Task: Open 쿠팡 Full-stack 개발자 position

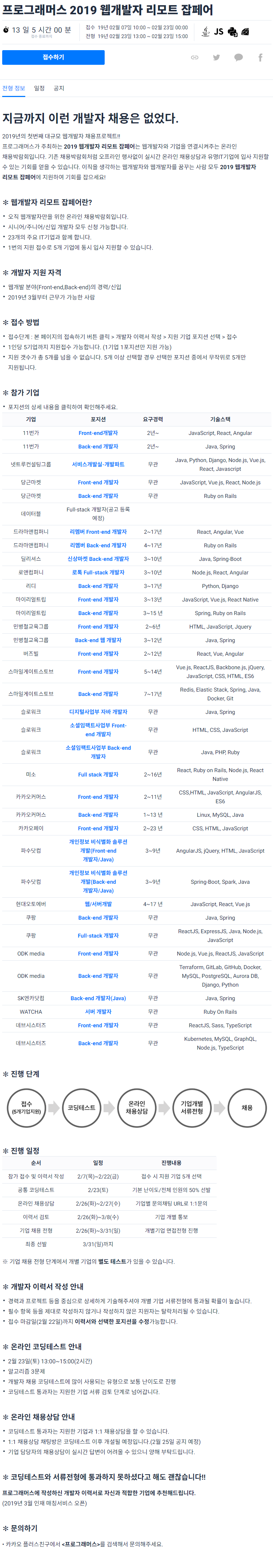Action: (98, 936)
